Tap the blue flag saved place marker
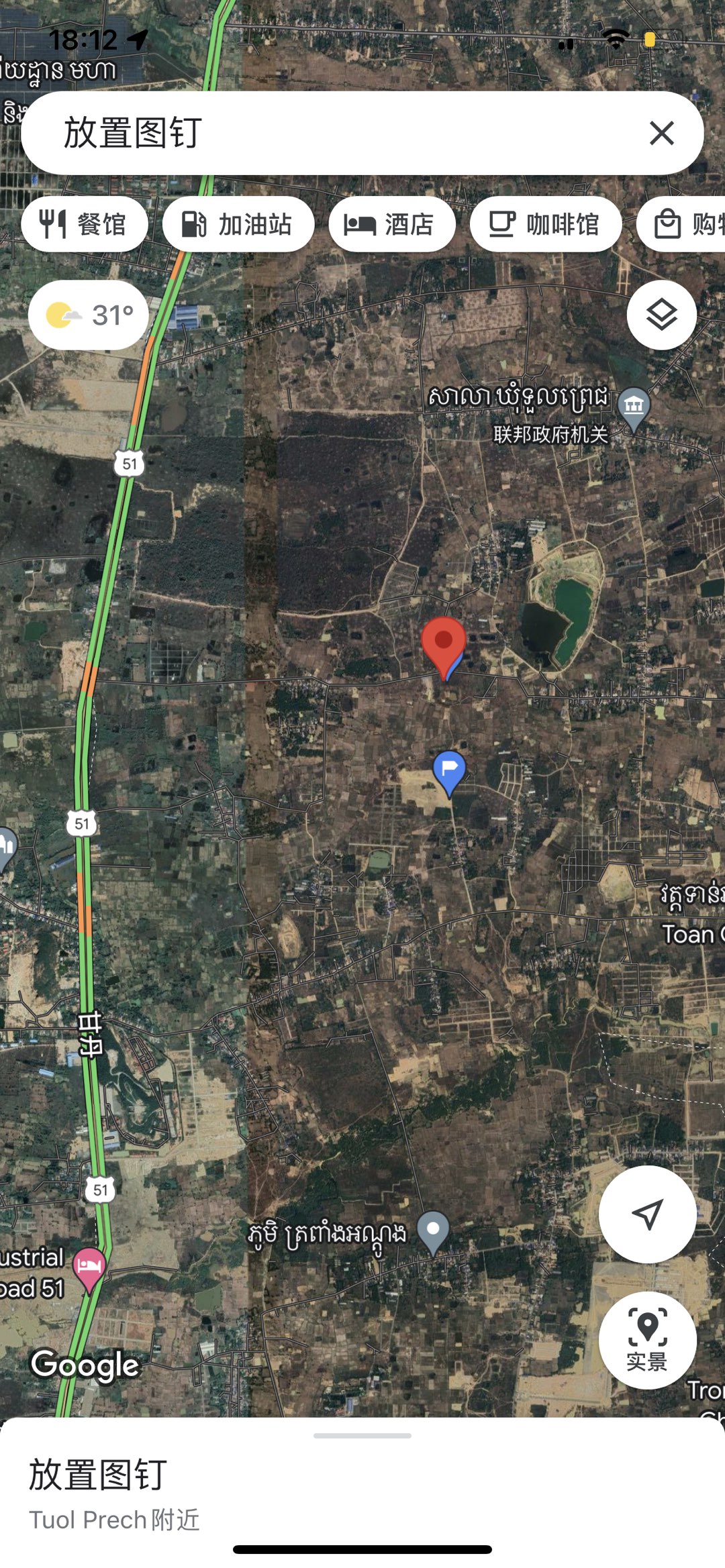The image size is (725, 1568). tap(449, 771)
